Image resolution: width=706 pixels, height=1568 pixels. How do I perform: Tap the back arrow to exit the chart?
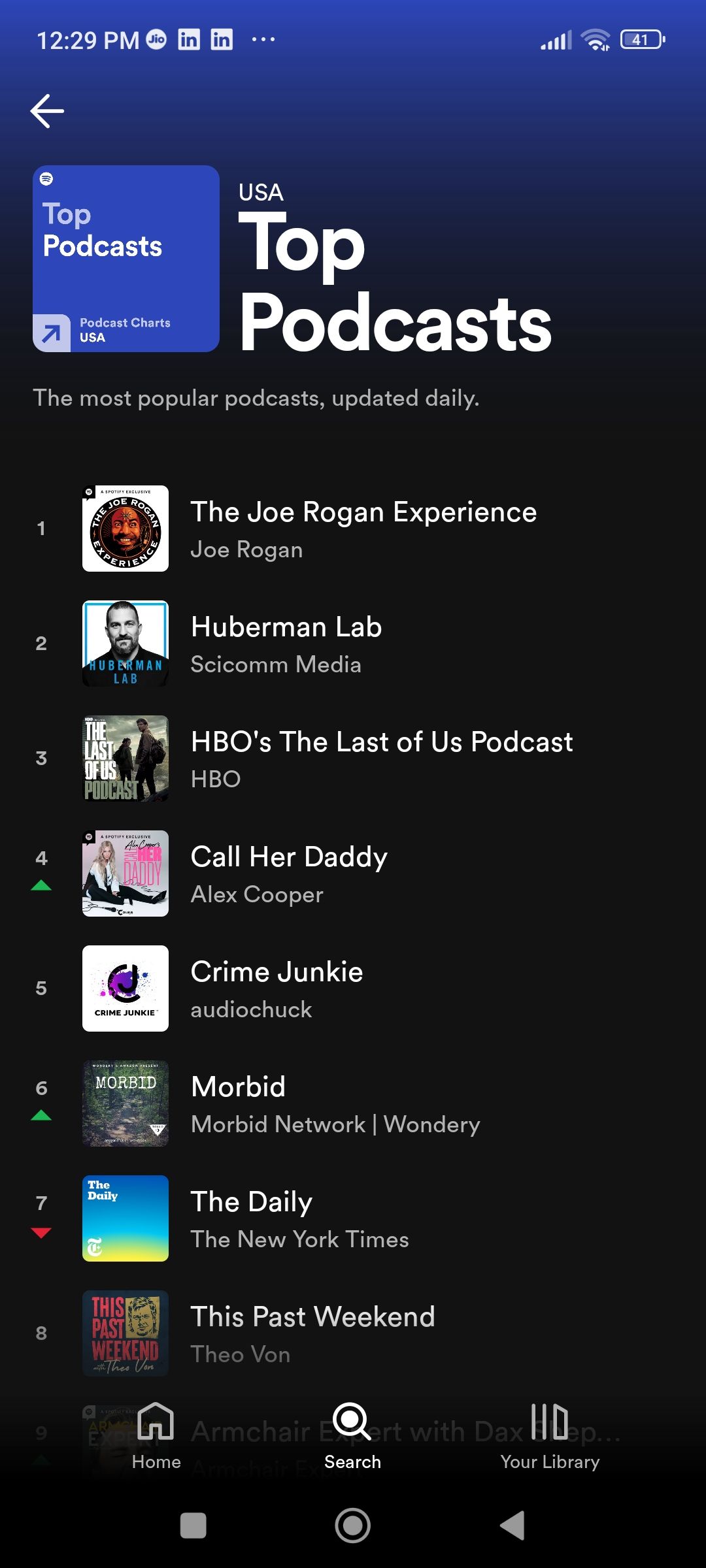pos(47,111)
